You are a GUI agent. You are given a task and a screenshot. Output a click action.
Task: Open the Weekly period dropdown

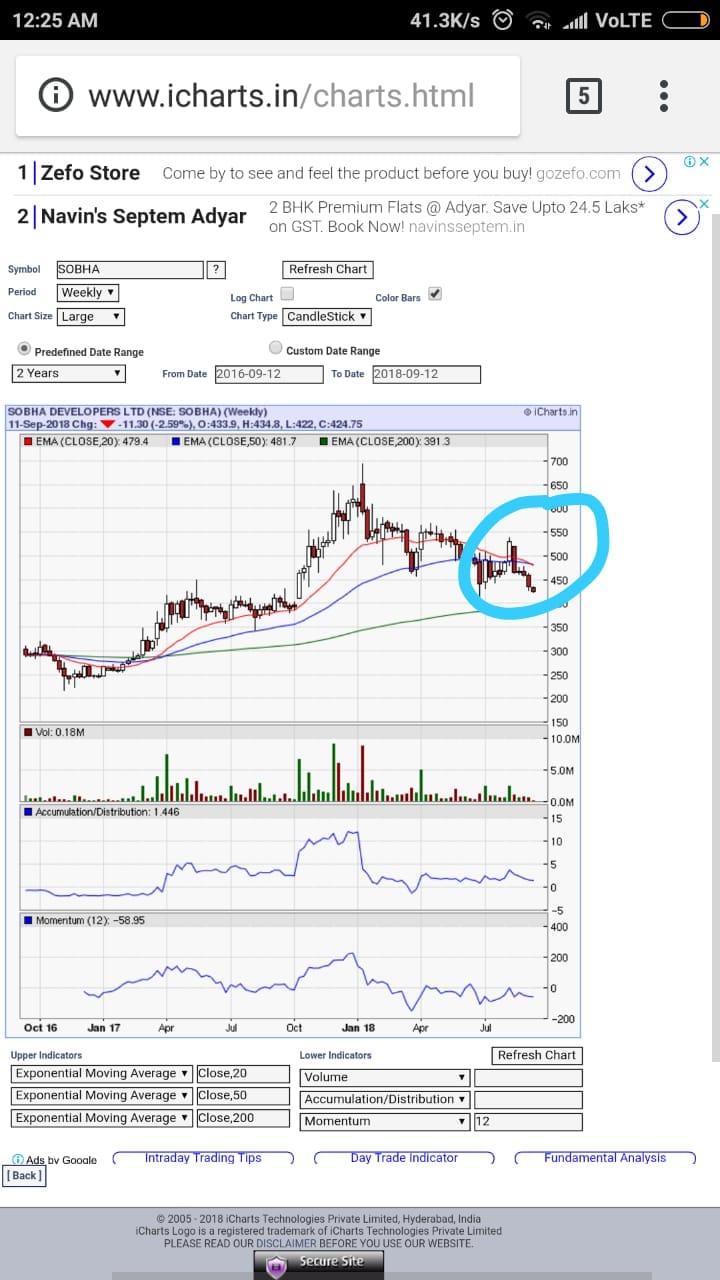tap(88, 293)
